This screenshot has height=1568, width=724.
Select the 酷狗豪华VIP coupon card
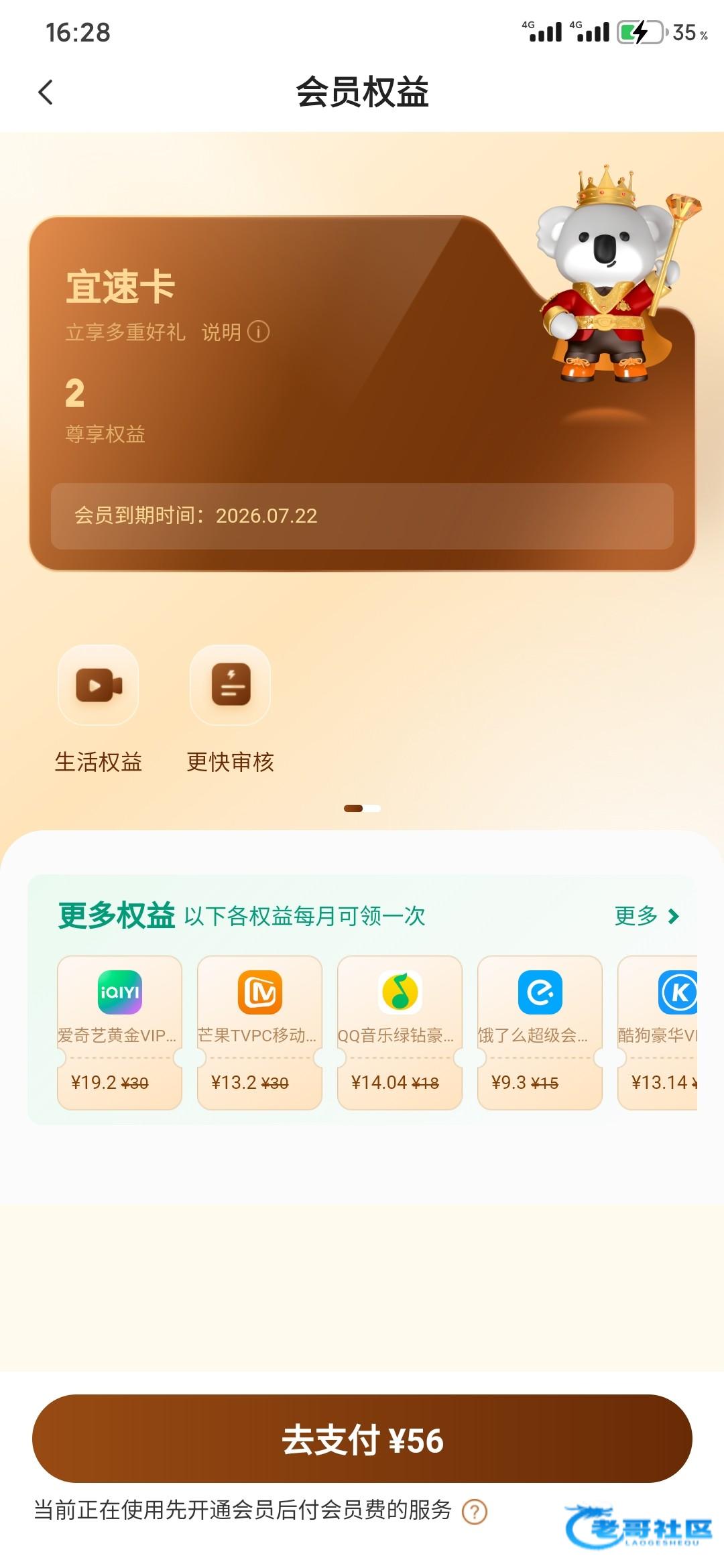[x=658, y=1033]
